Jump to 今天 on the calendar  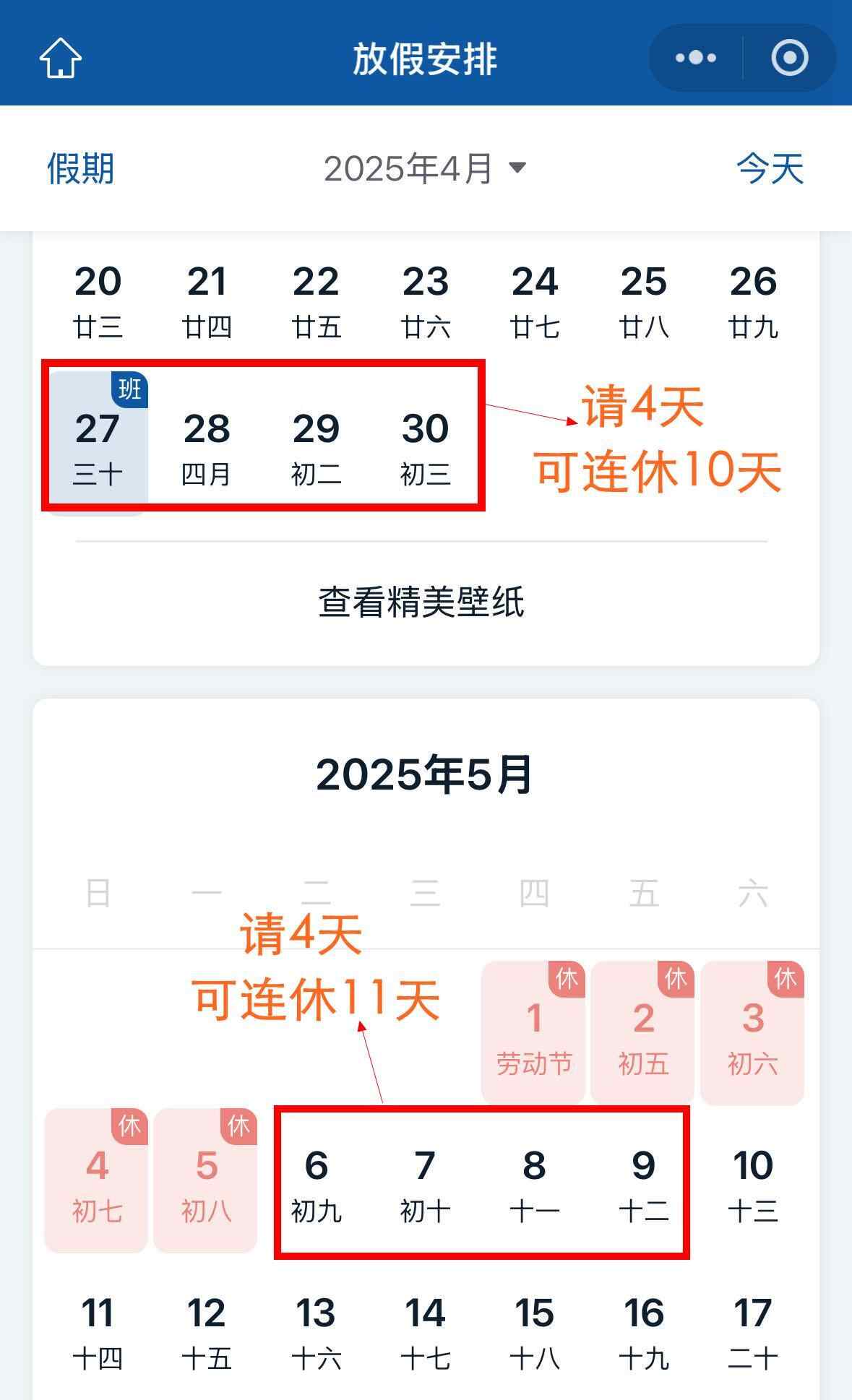pos(770,169)
